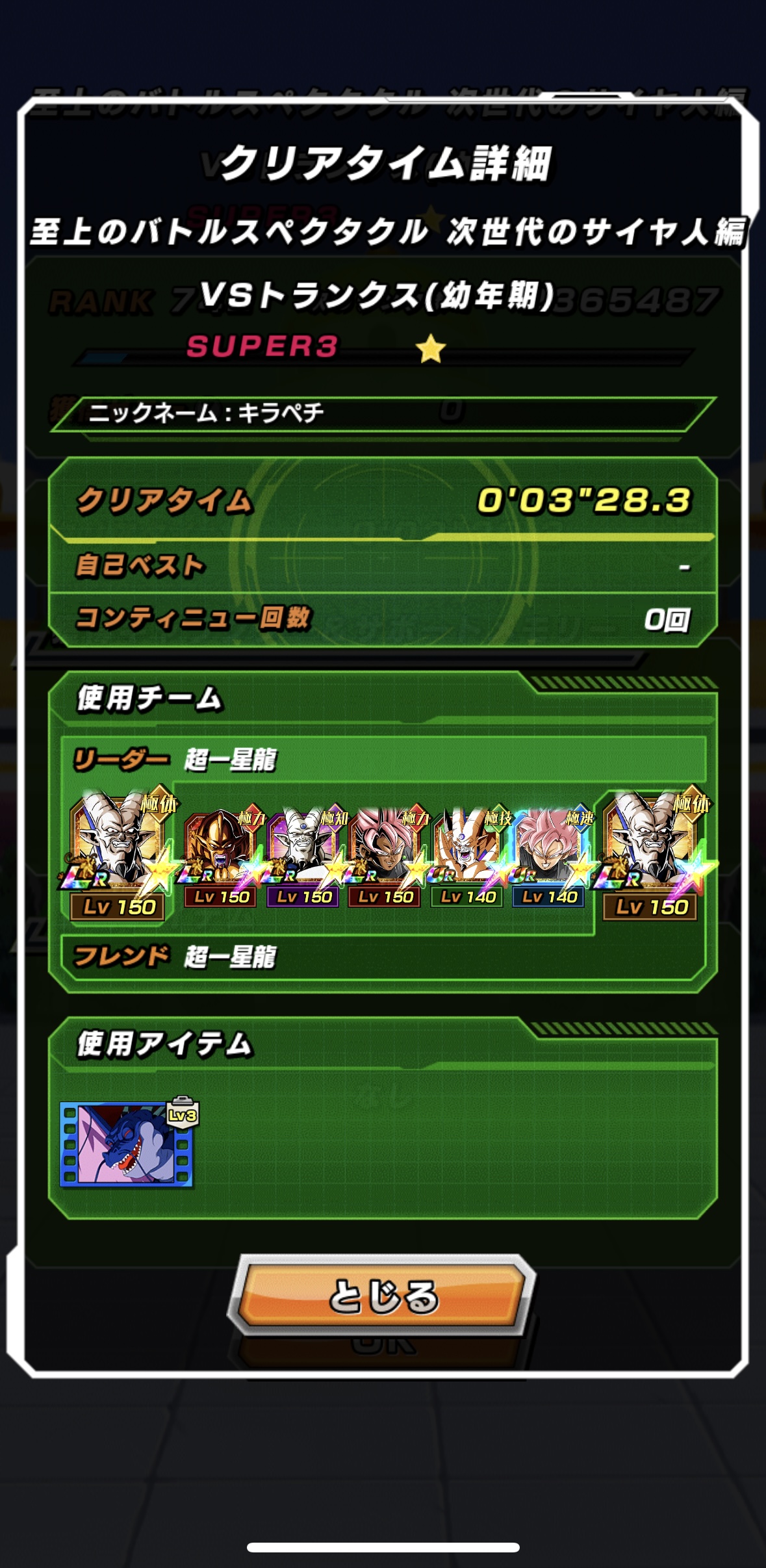Open the golden 極力 Lv 150 character card
This screenshot has height=1568, width=766.
coord(220,858)
